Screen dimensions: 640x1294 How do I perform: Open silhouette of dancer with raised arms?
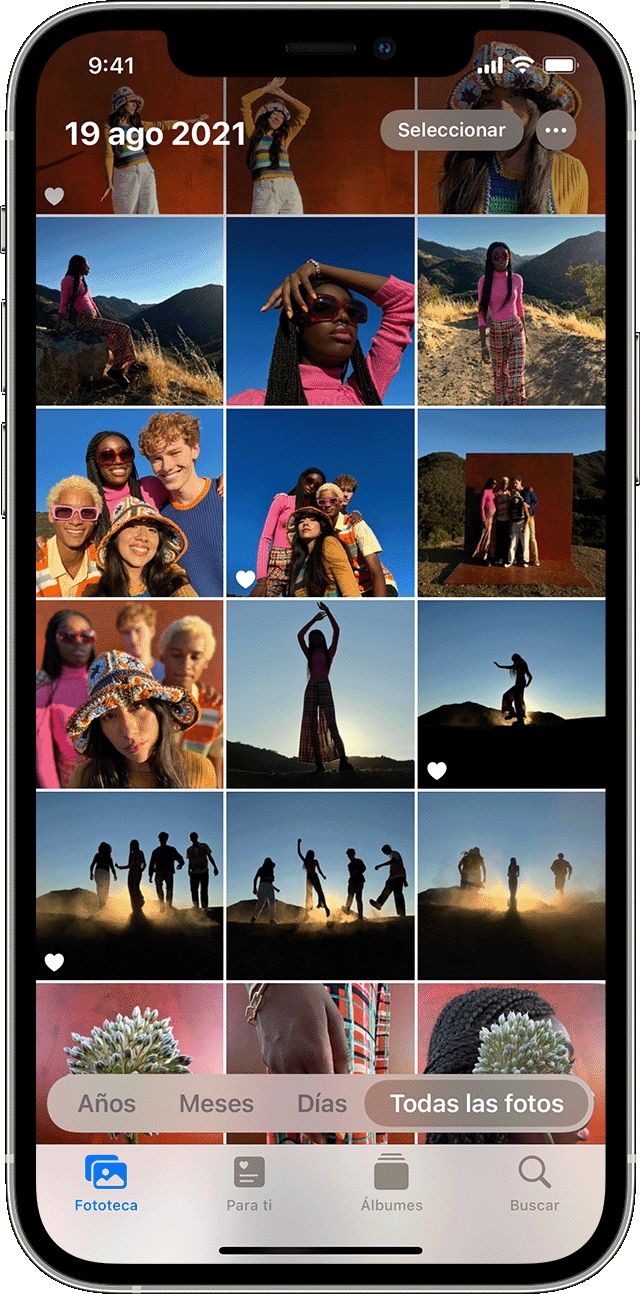pos(320,694)
